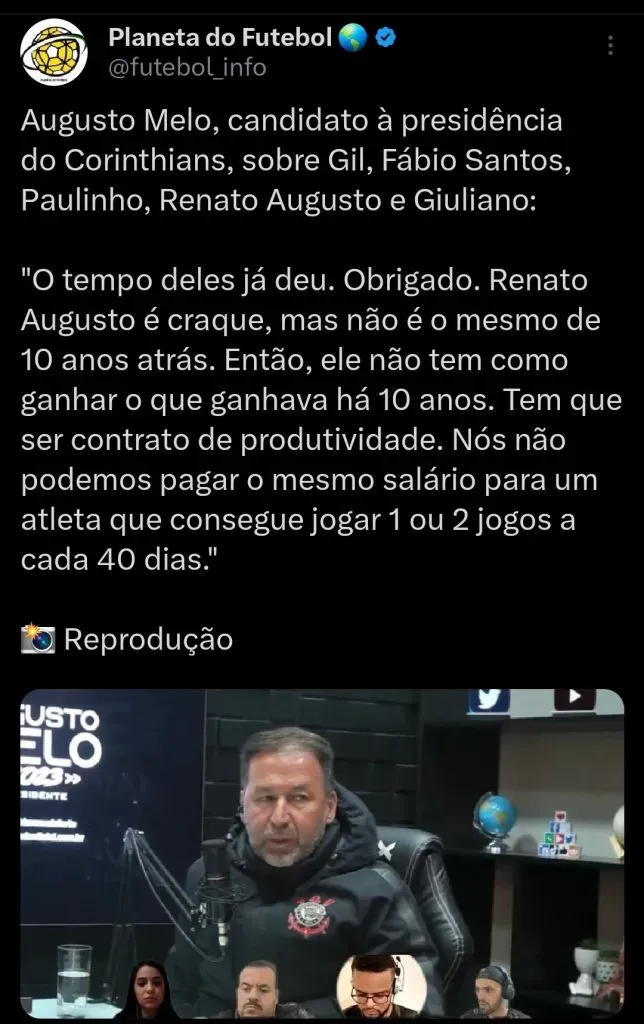Open the attached Augusto Melo interview image

point(322,853)
